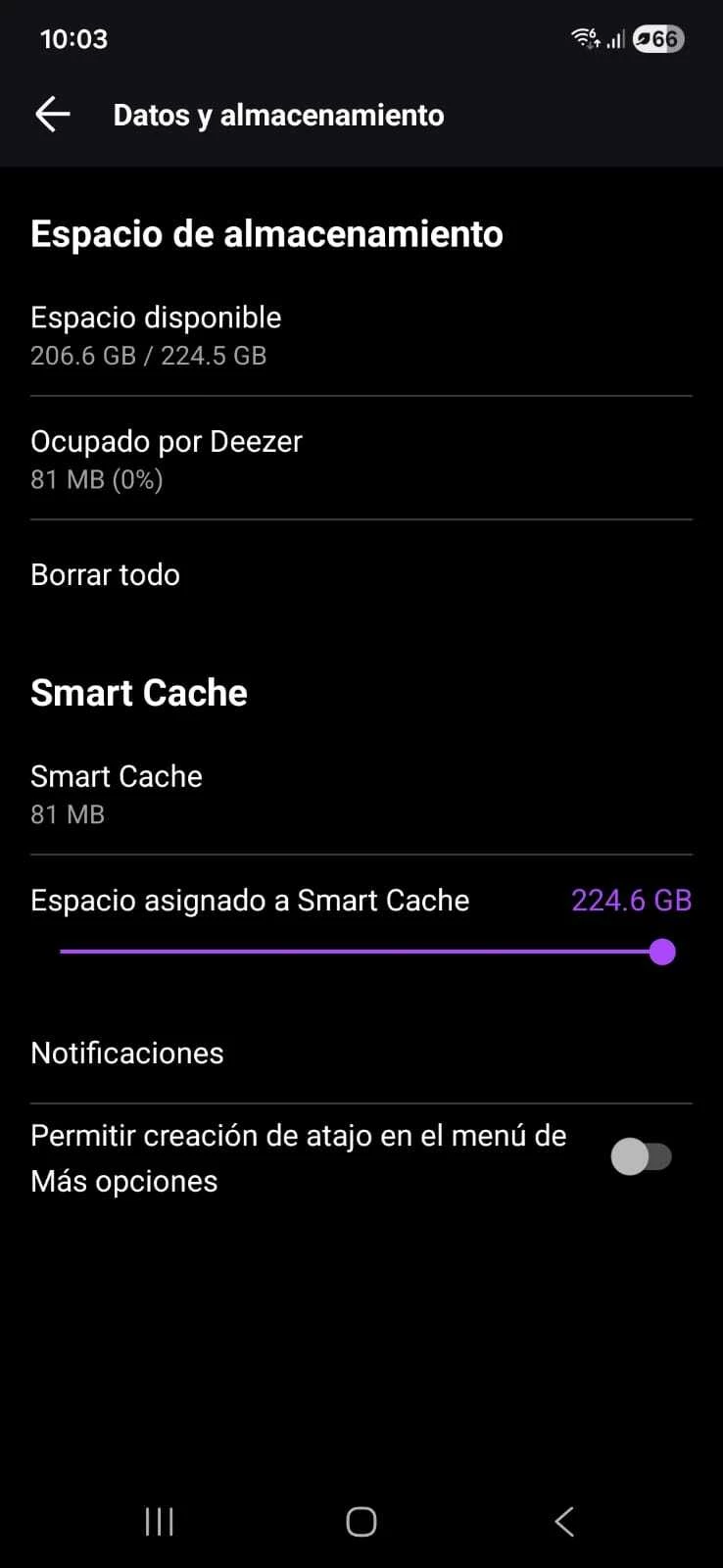Go back from Datos y almacenamiento
This screenshot has height=1568, width=723.
(x=53, y=115)
